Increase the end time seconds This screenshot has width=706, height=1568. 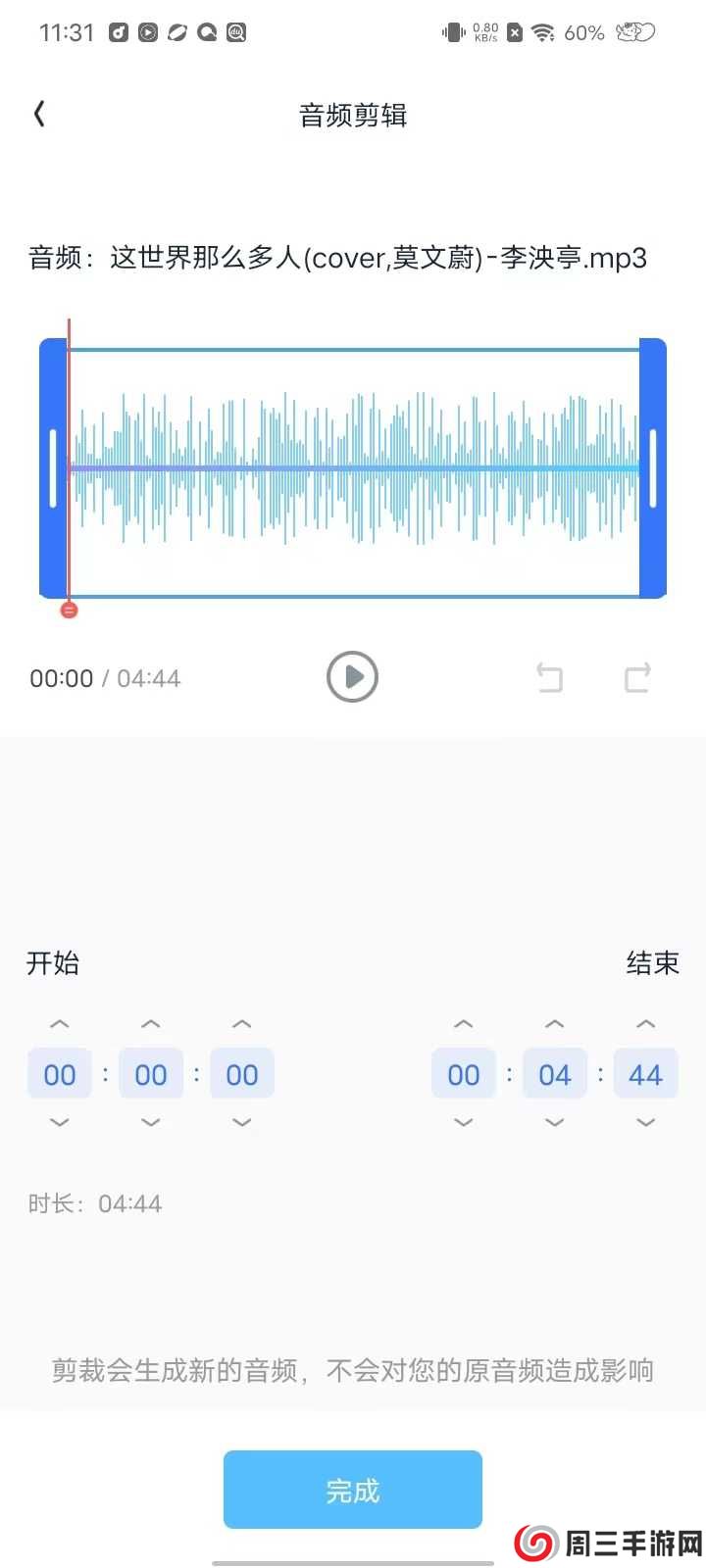click(x=645, y=1024)
